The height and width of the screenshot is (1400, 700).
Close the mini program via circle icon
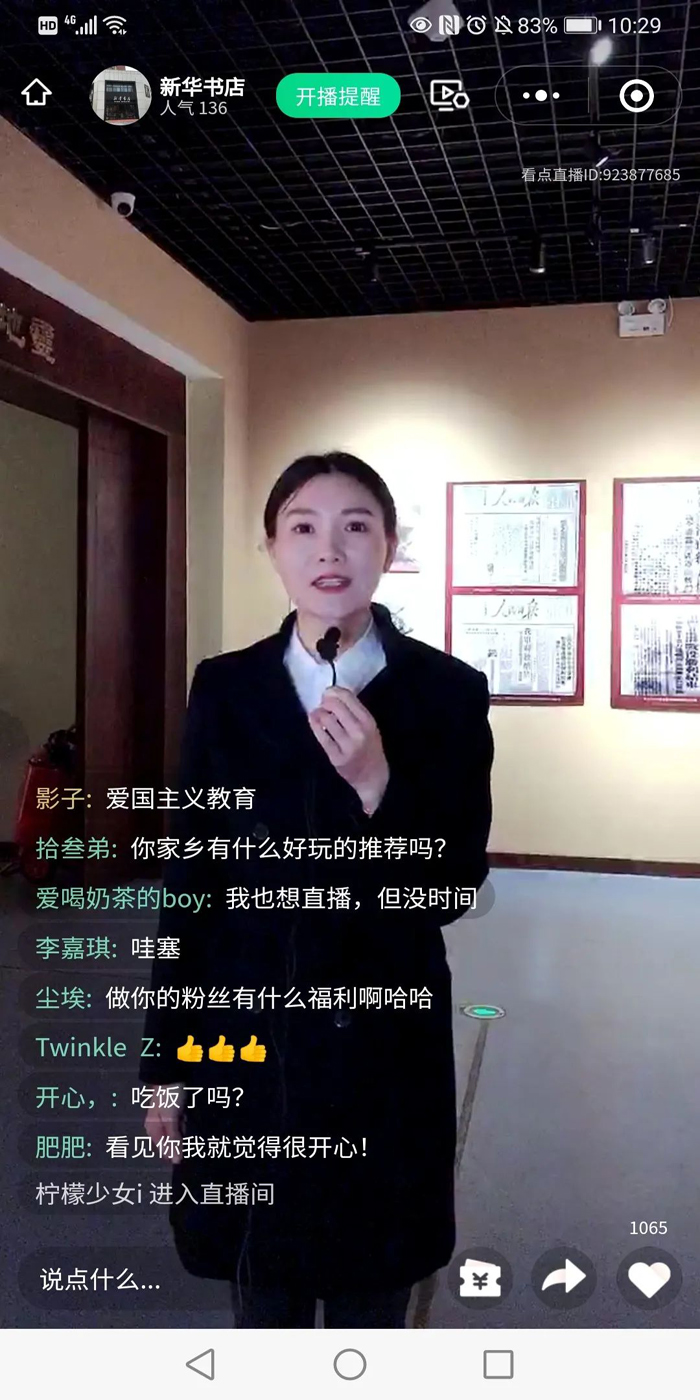636,96
